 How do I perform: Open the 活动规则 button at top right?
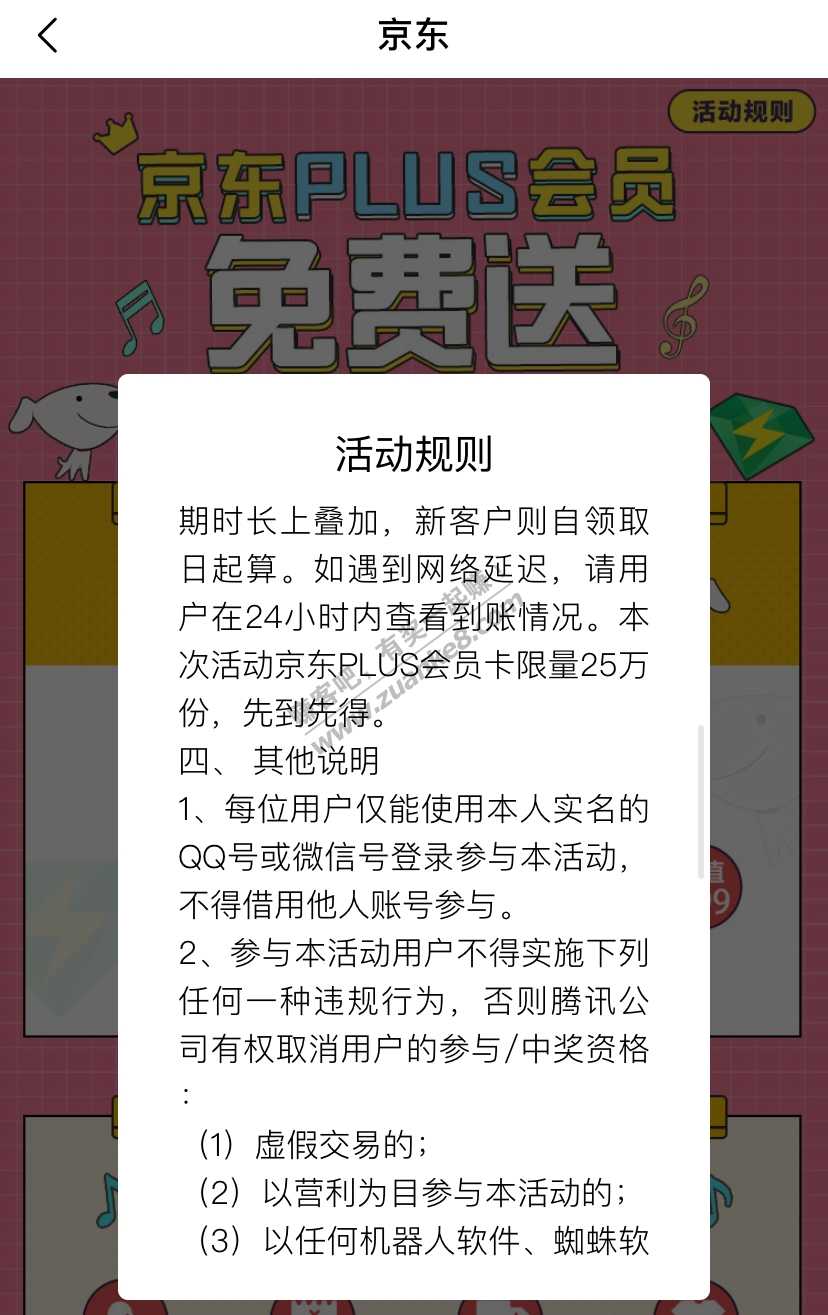coord(742,111)
